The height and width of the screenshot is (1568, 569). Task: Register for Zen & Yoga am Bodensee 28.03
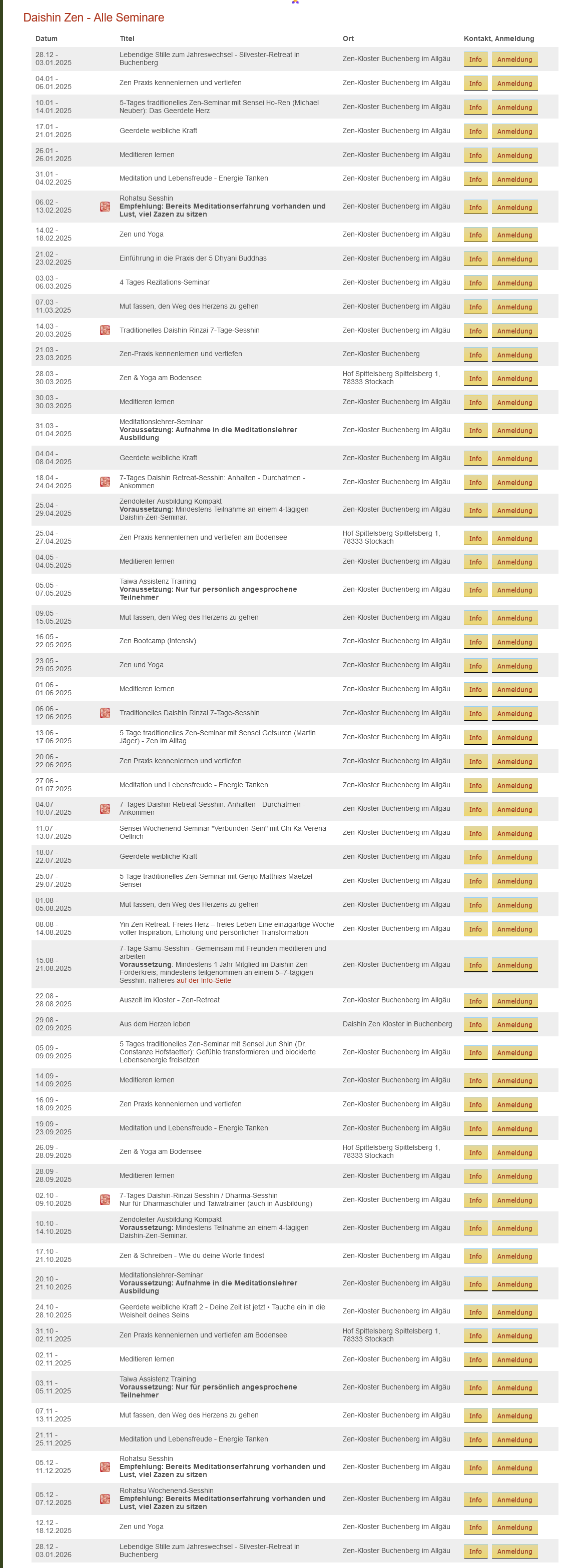click(514, 378)
